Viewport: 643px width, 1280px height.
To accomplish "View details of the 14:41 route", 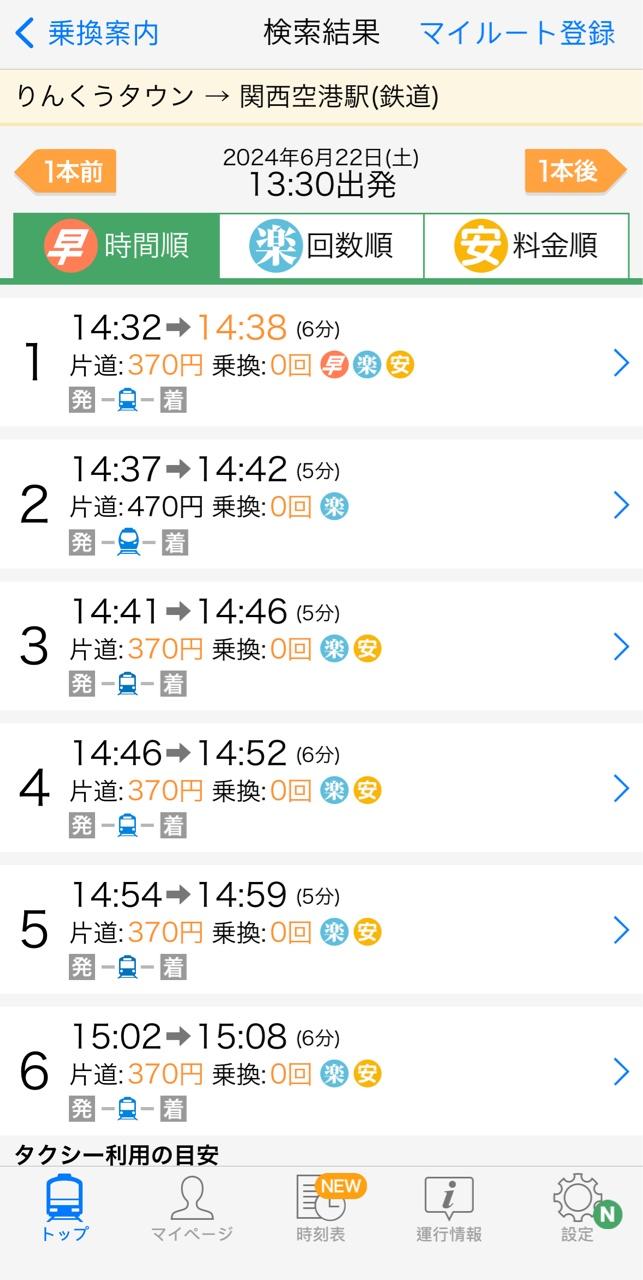I will [x=321, y=646].
